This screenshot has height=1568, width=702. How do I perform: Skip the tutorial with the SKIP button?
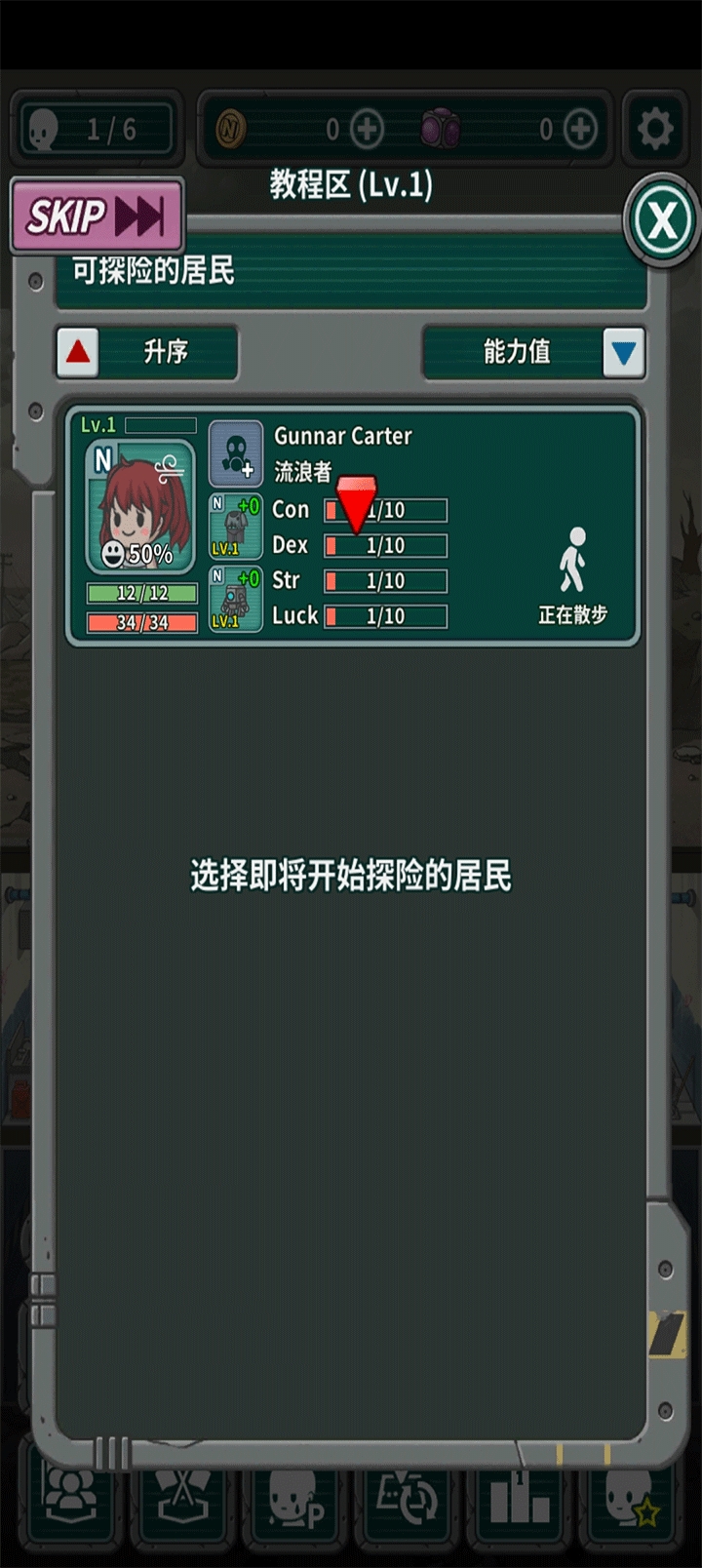click(97, 216)
